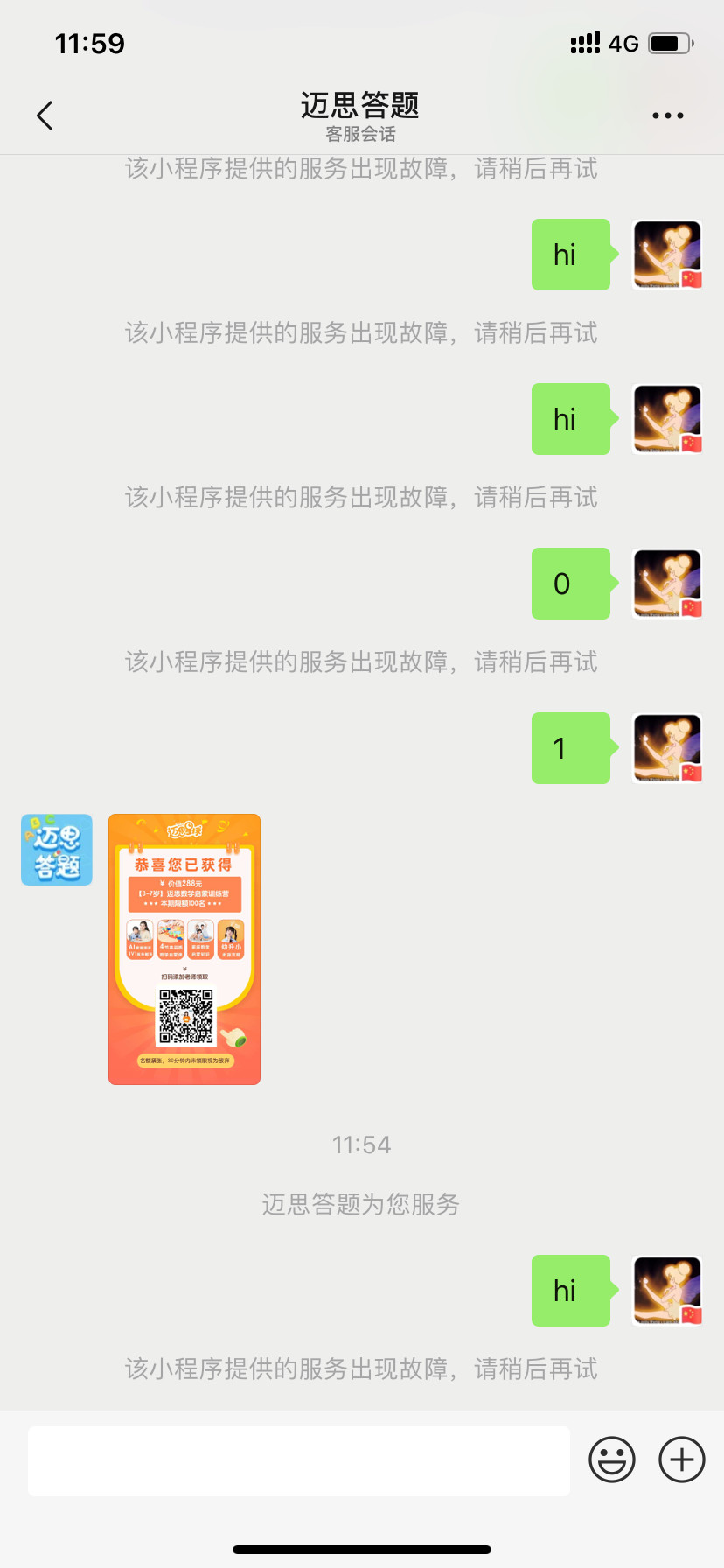Open the received promotional image message

[184, 949]
